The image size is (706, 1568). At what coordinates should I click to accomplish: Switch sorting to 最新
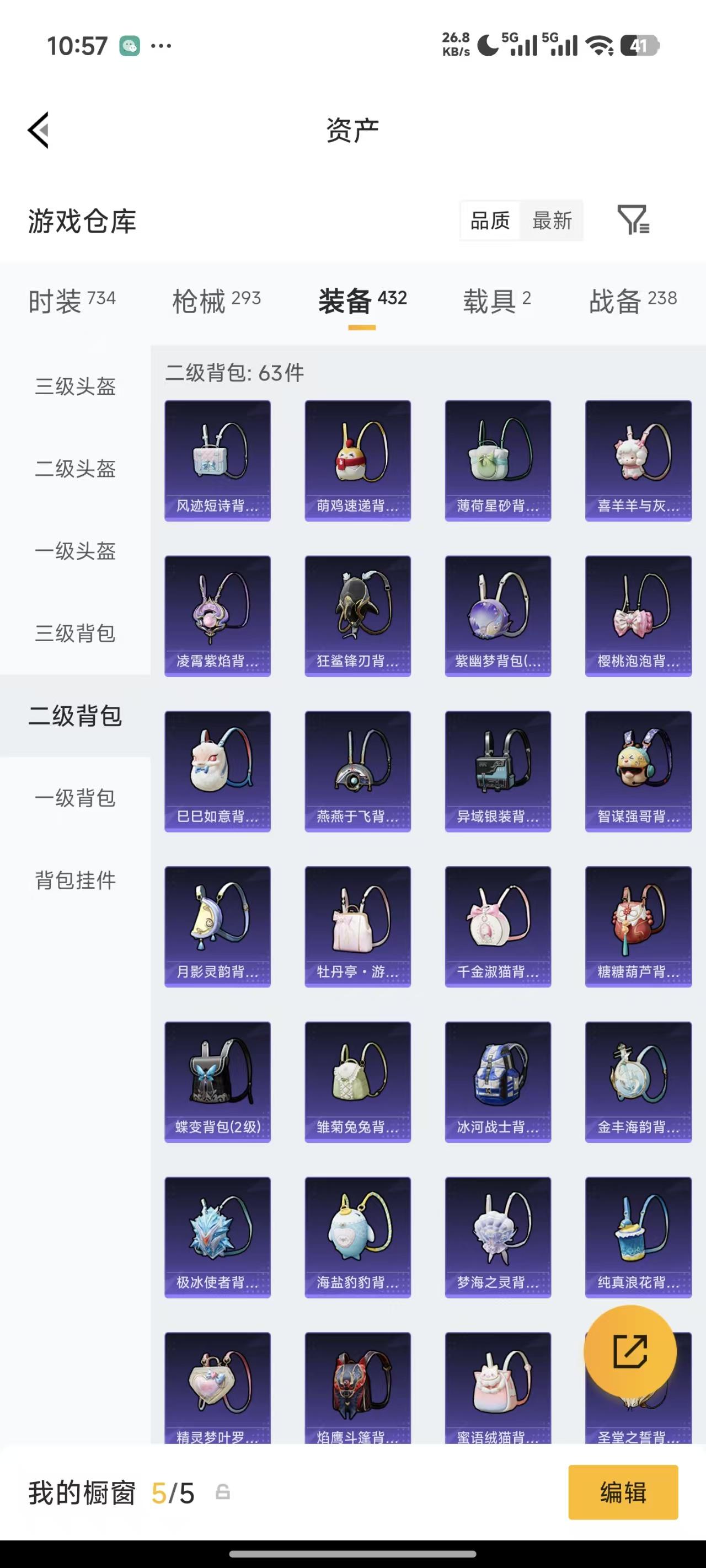(x=551, y=221)
